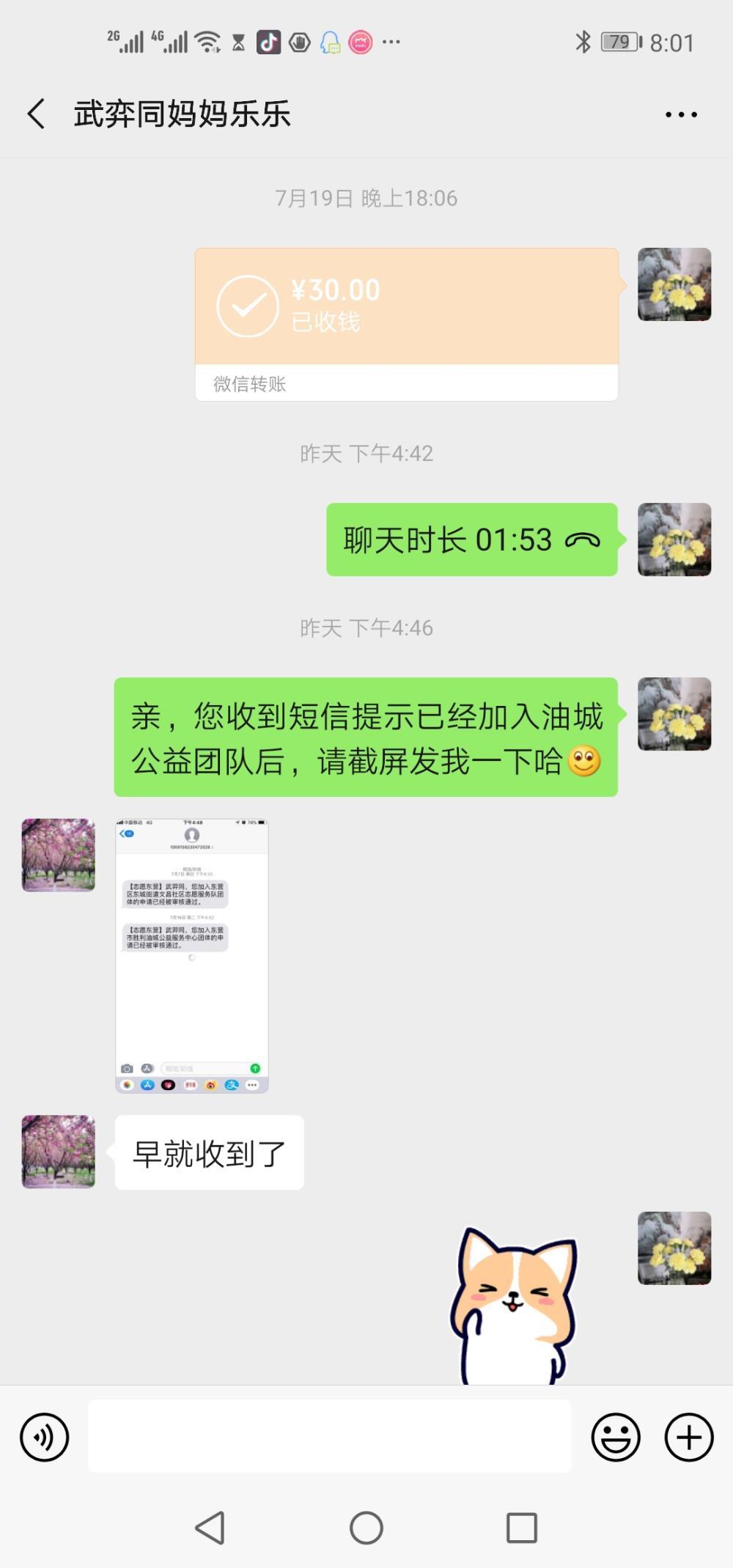Viewport: 733px width, 1568px height.
Task: Open the three-dot chat menu
Action: pos(681,114)
